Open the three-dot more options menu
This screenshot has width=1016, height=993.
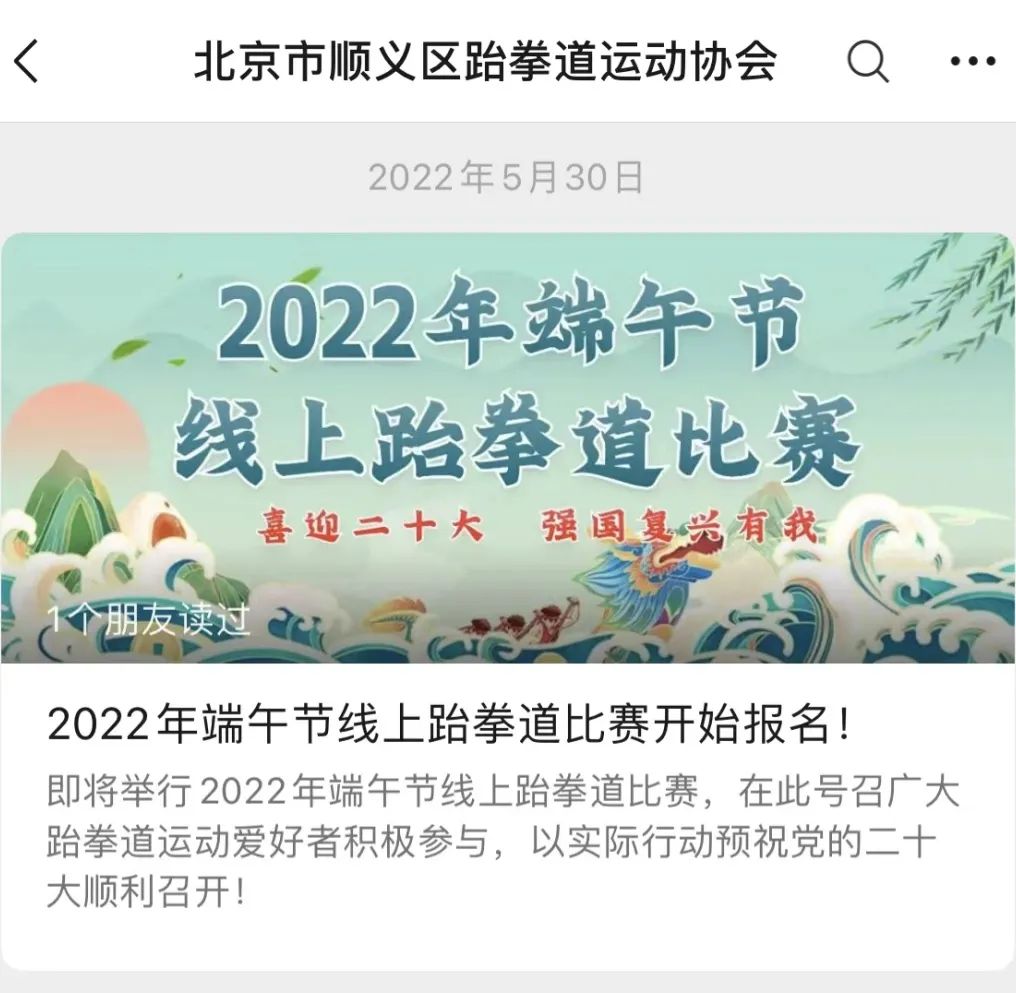point(972,62)
